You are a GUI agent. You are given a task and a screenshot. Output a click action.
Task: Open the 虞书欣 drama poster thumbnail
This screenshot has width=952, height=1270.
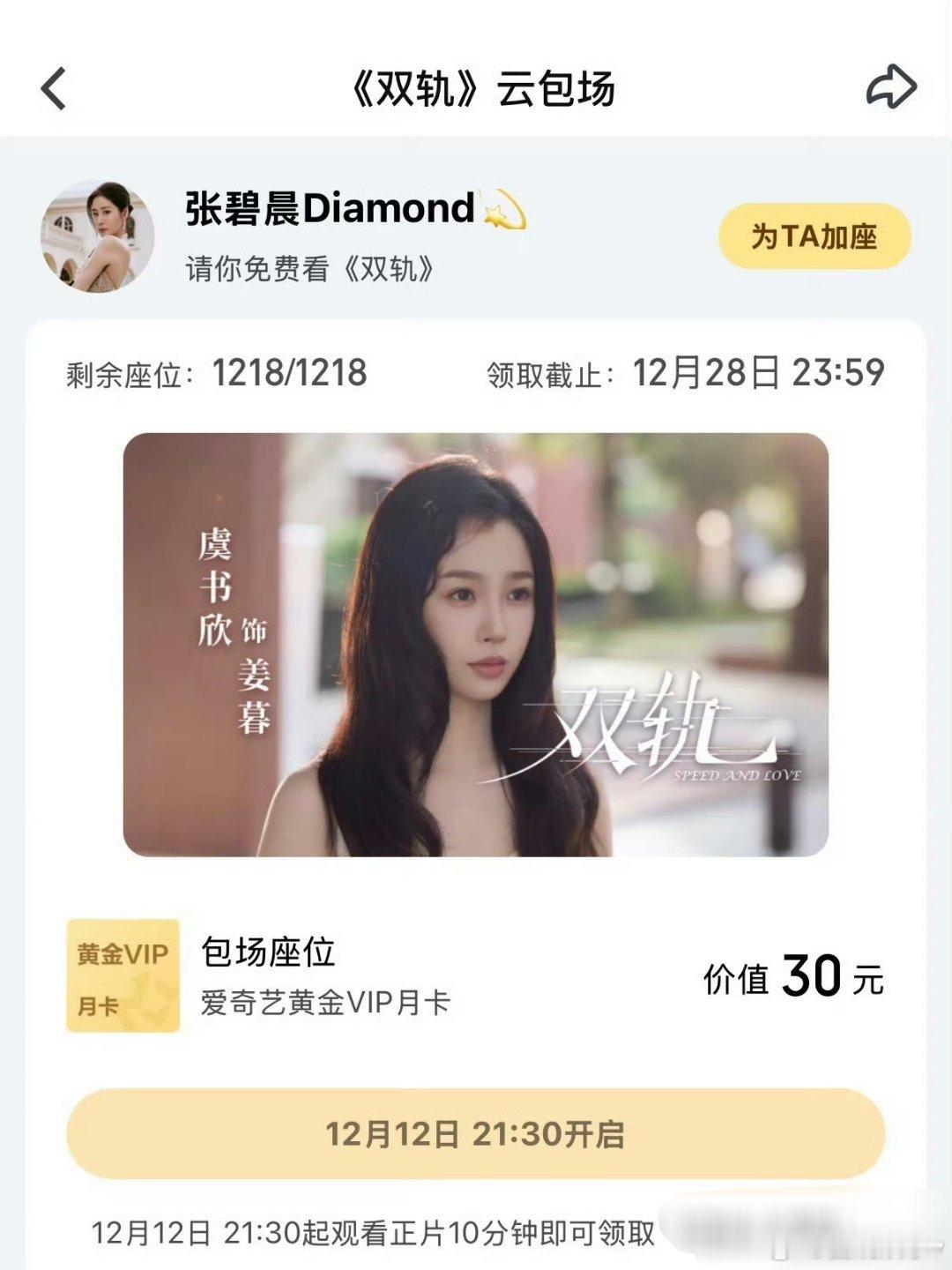coord(476,643)
